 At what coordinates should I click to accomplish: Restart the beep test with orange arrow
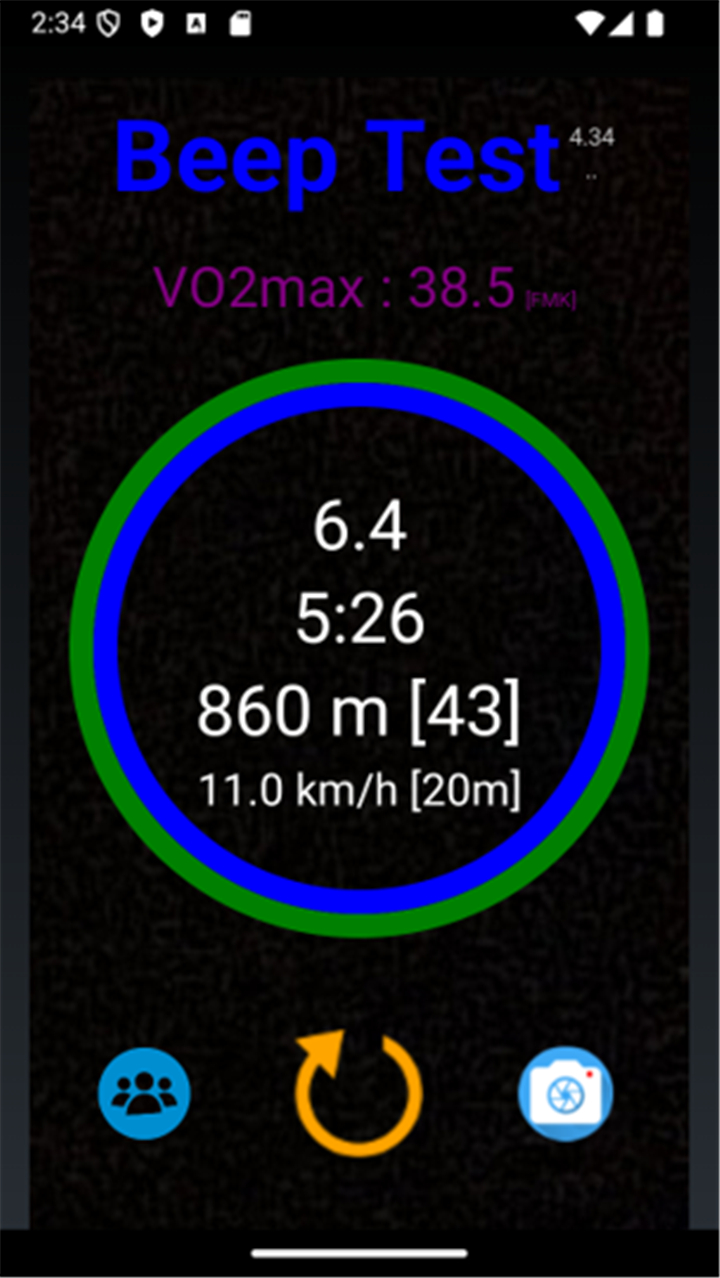(359, 1093)
